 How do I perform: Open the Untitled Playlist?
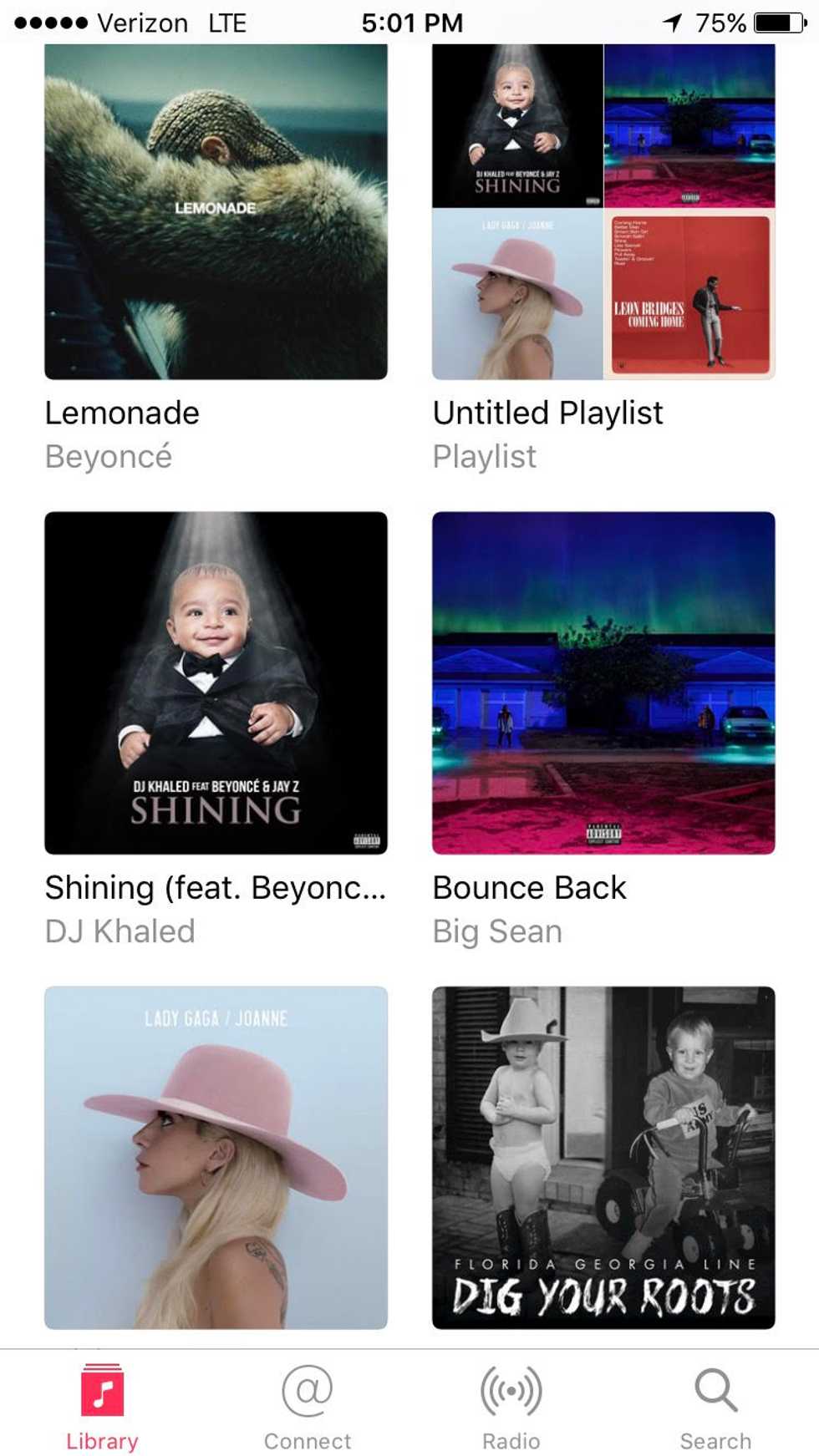603,212
